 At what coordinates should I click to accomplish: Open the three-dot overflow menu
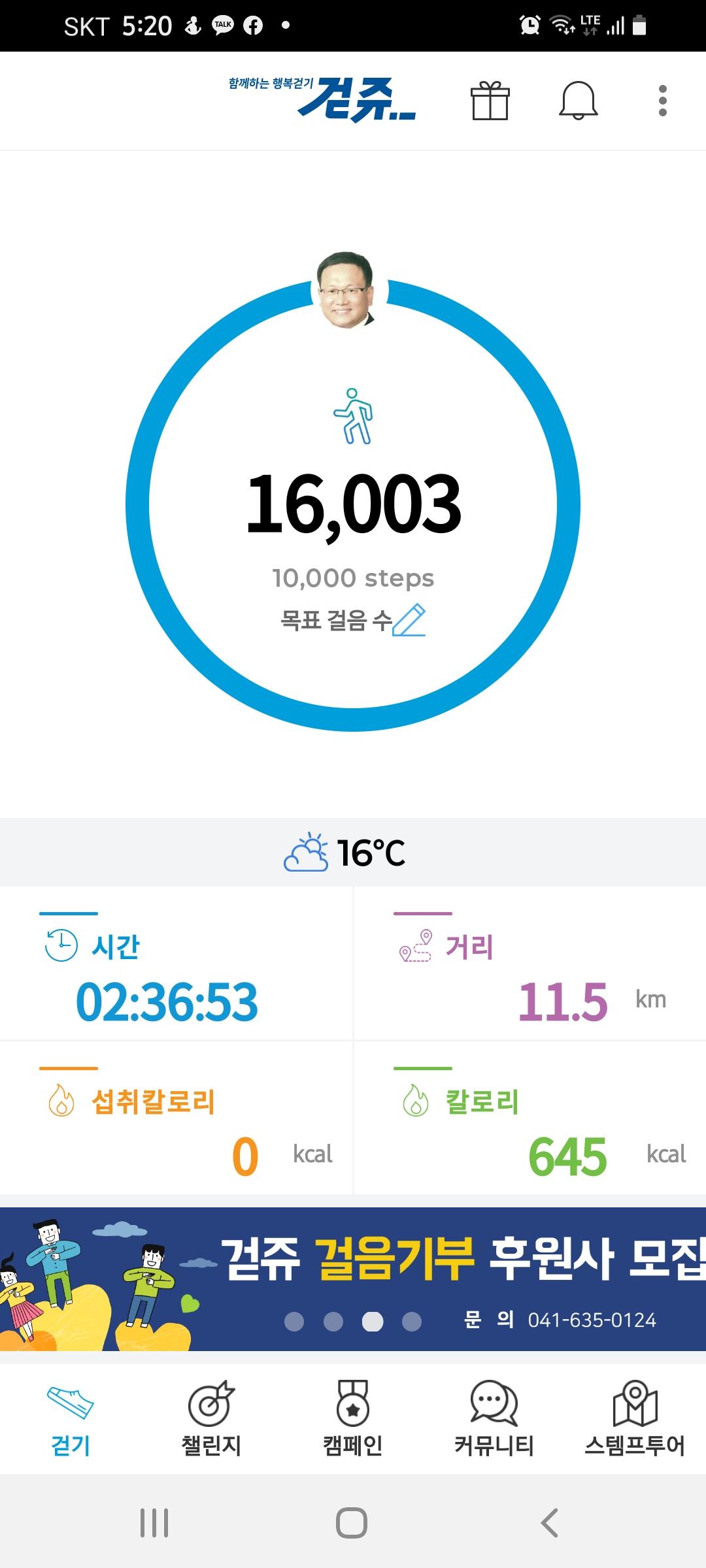(x=662, y=101)
